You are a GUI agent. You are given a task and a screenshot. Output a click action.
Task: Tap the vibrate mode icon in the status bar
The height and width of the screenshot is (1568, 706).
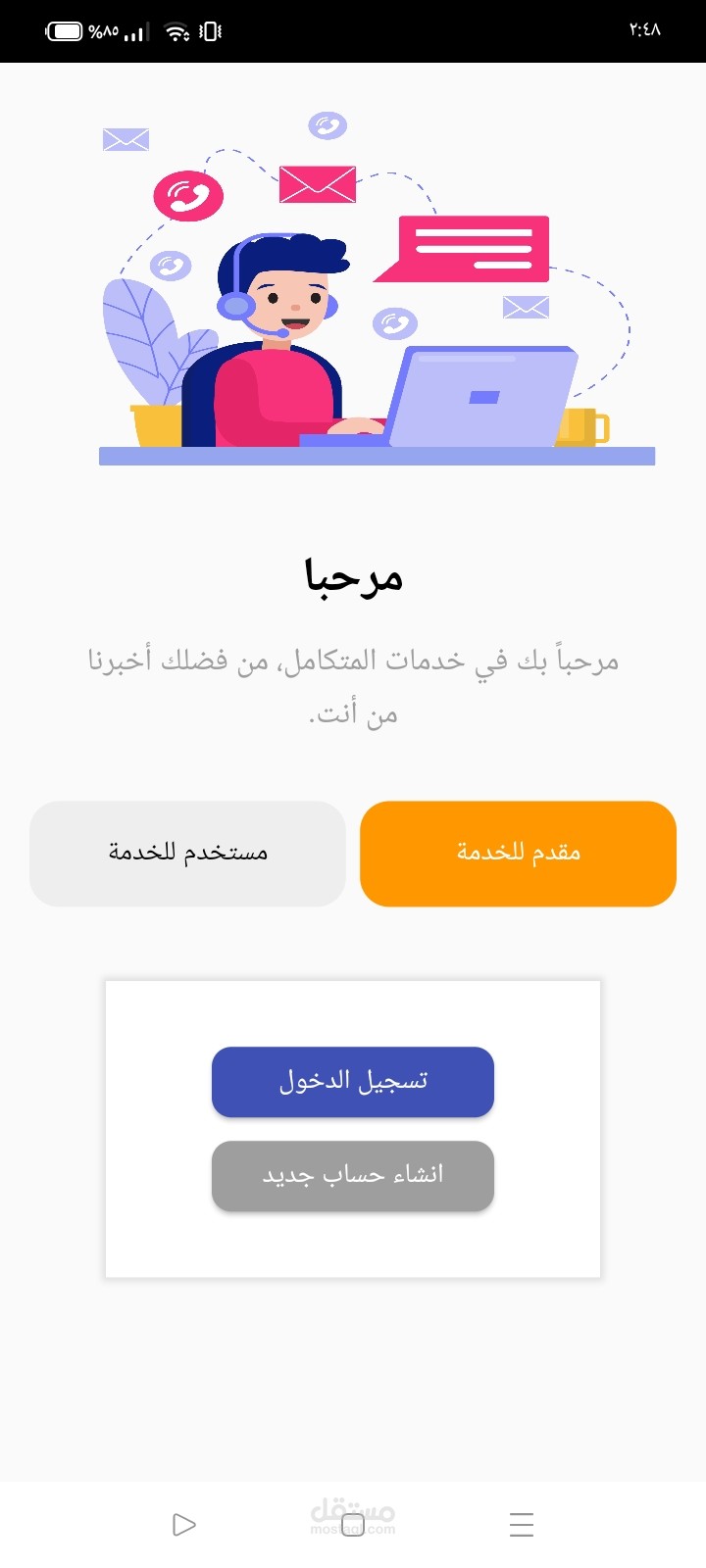click(209, 30)
